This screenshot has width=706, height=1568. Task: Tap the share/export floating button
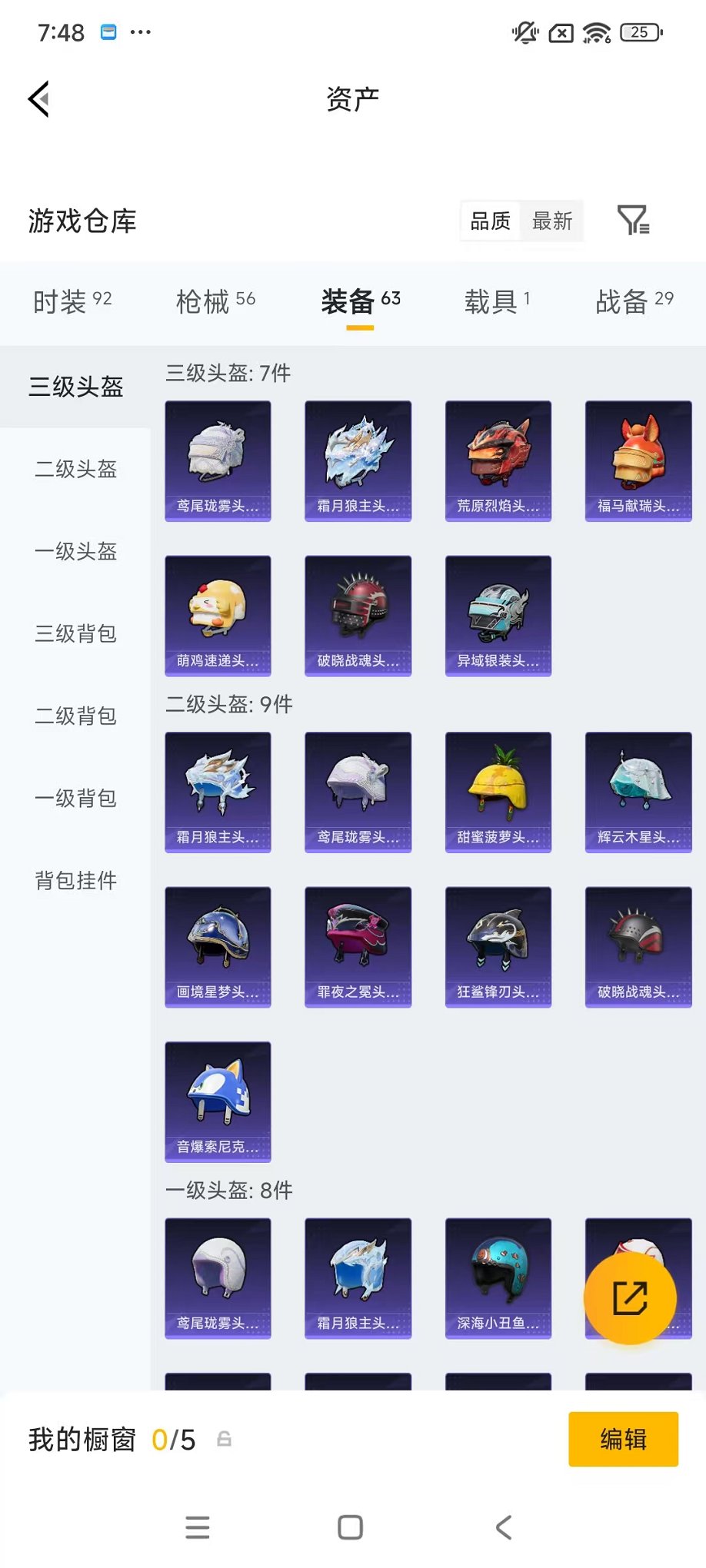630,1297
